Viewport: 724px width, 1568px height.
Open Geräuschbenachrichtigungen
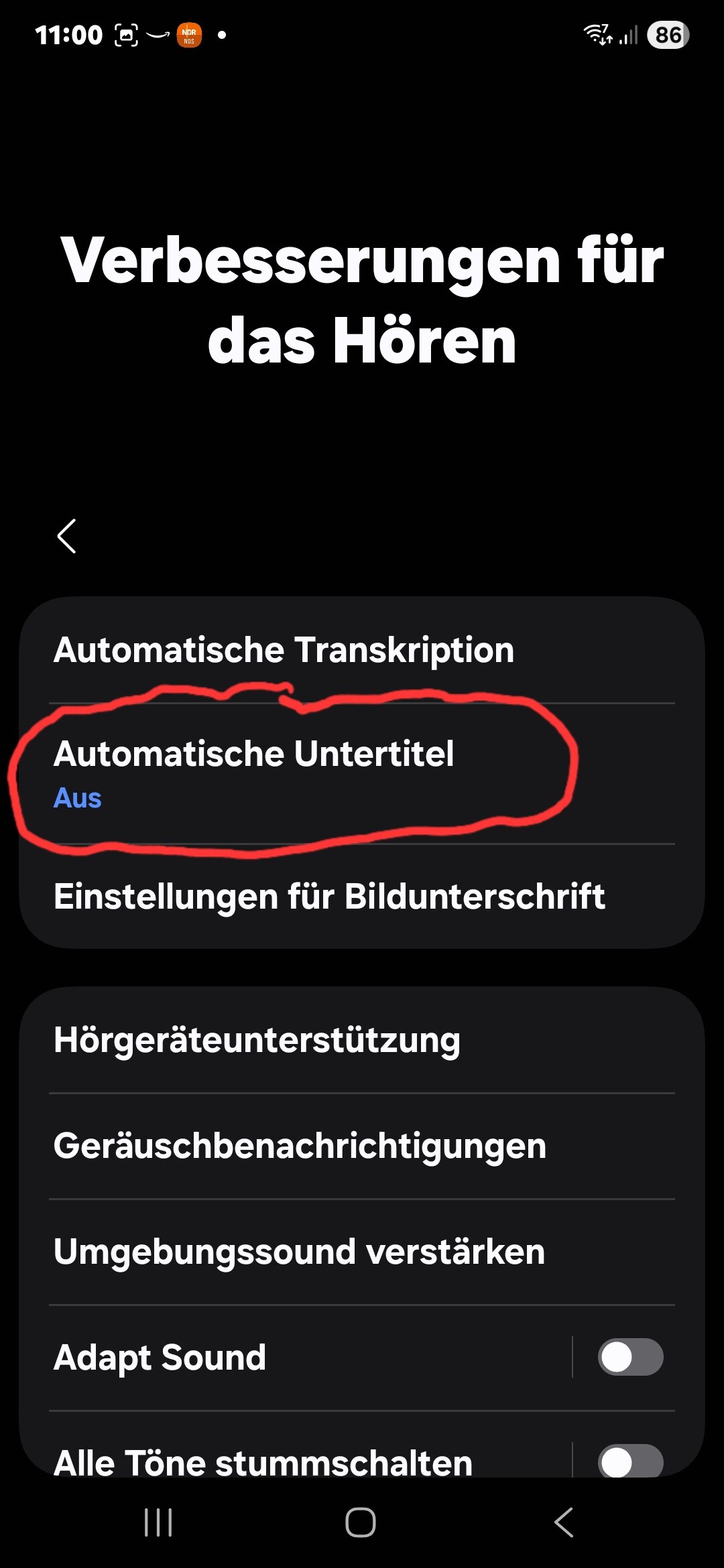point(300,1146)
